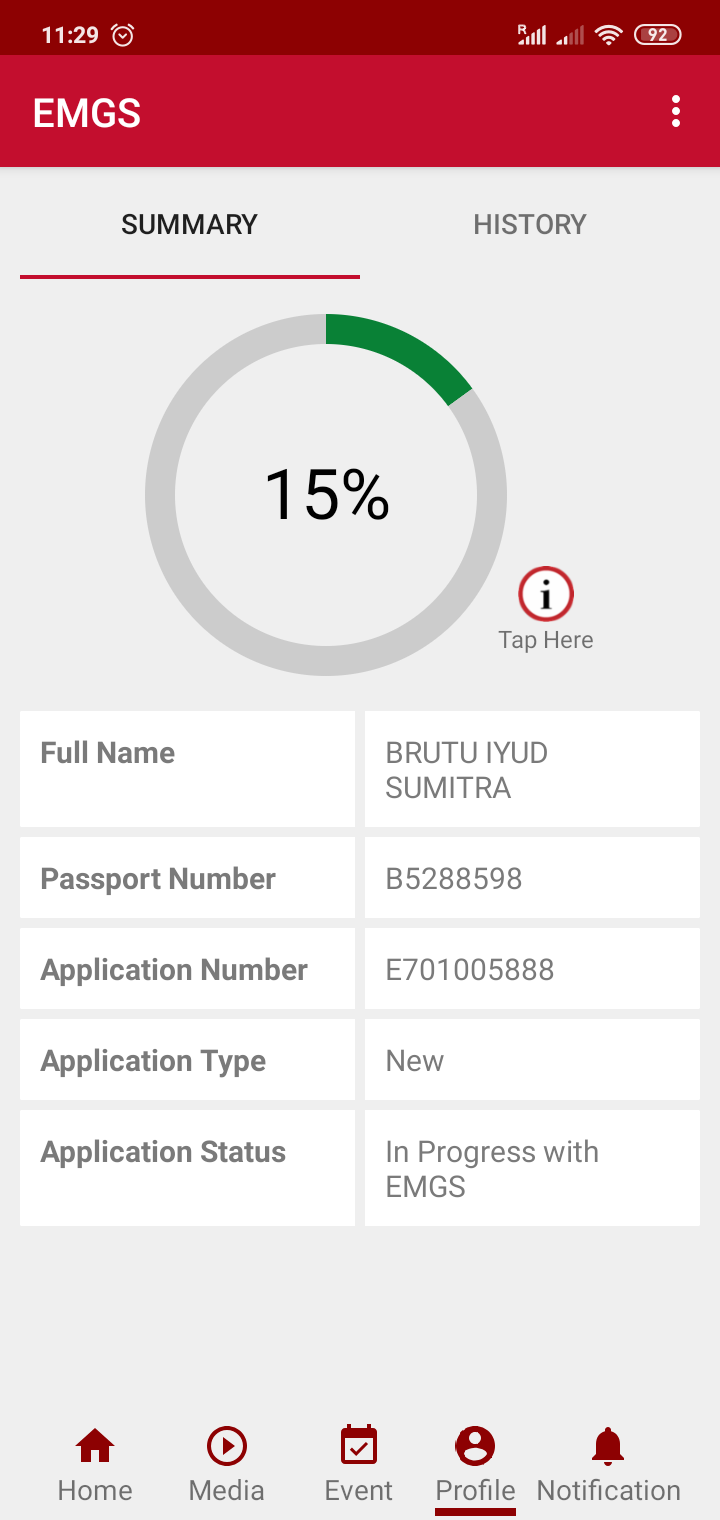This screenshot has width=720, height=1520.
Task: Open the overflow menu in the app bar
Action: coord(676,112)
